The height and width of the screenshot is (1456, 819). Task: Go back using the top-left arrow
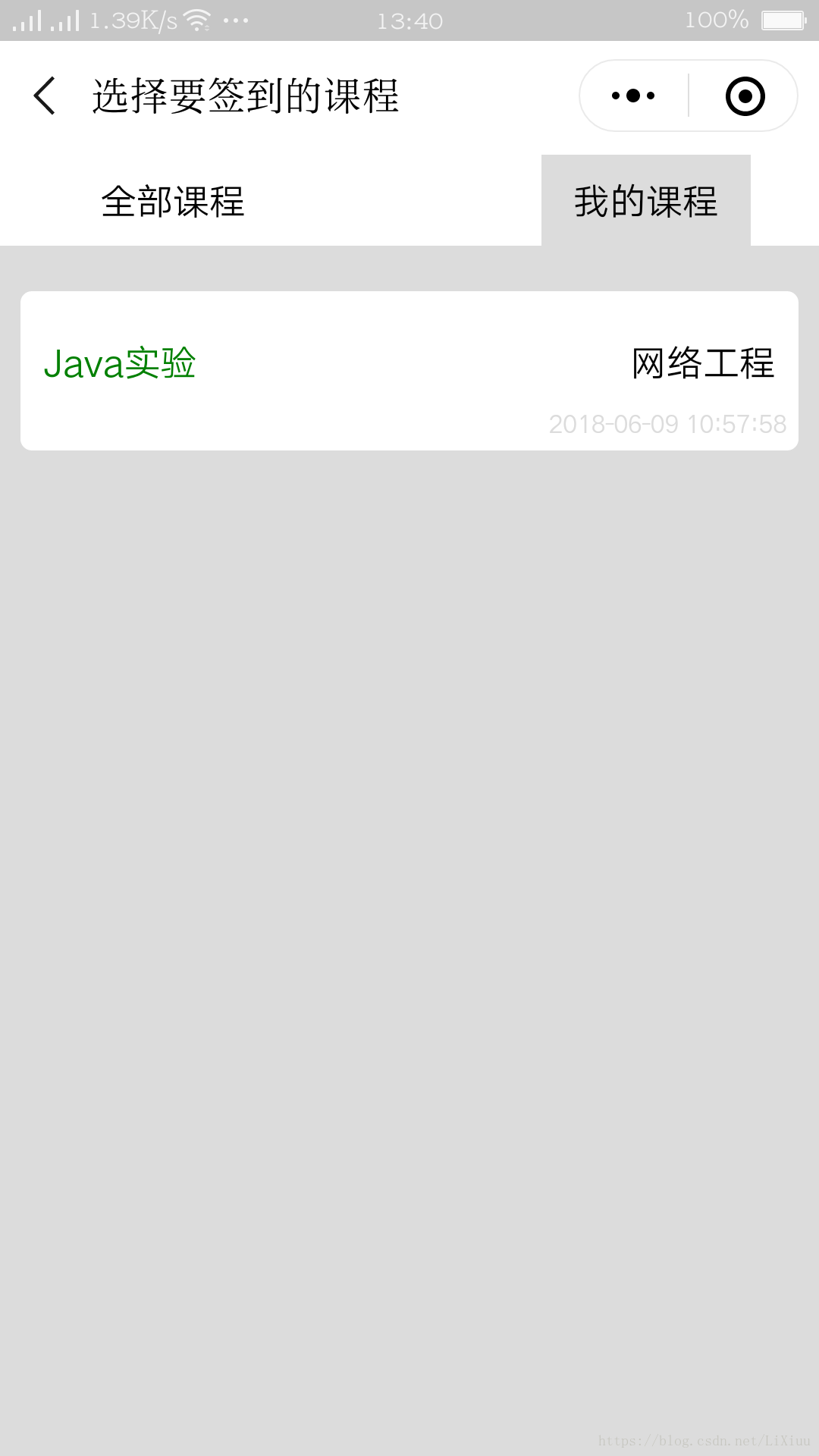pyautogui.click(x=45, y=96)
